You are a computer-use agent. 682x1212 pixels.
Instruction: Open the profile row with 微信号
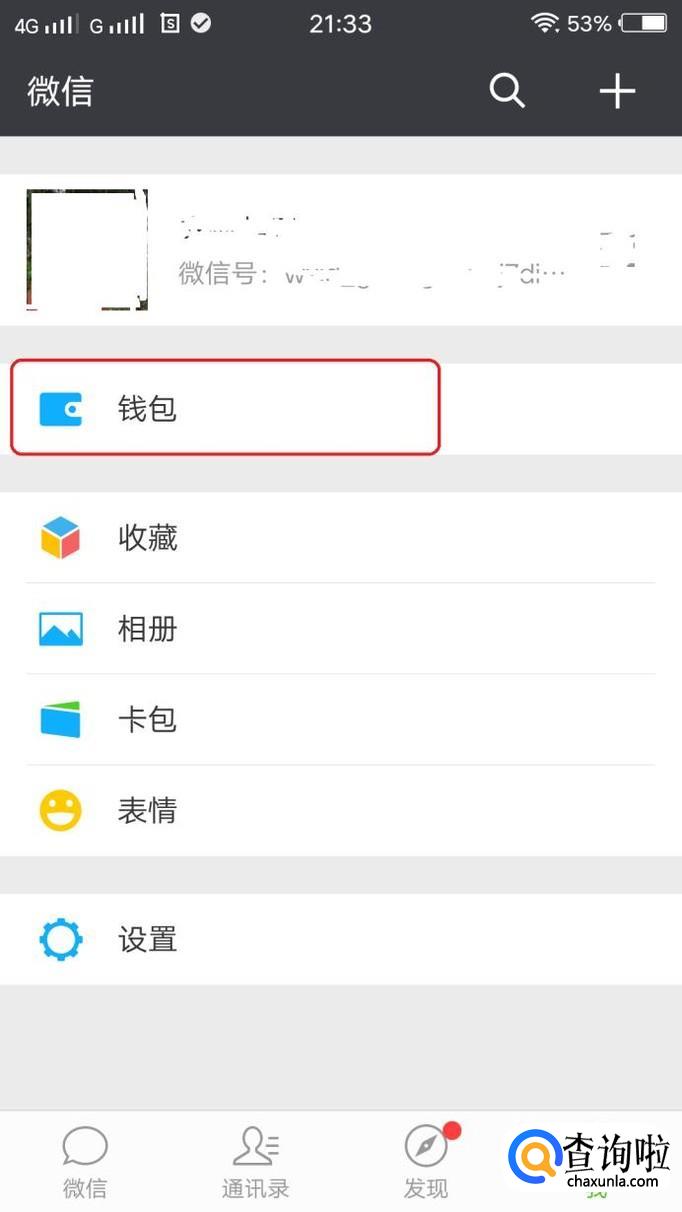[341, 250]
